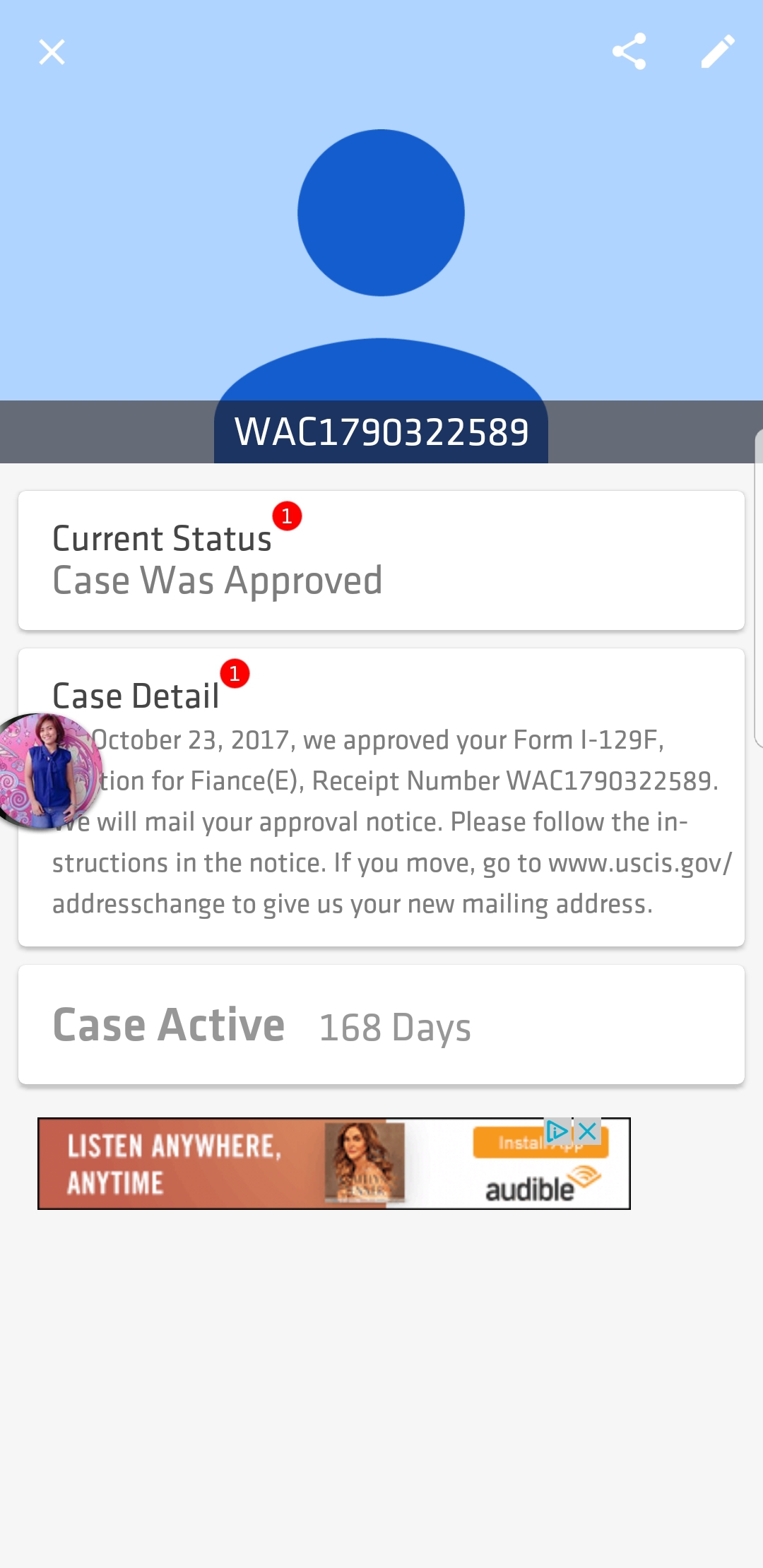Open the Audible Install App ad

(333, 1163)
